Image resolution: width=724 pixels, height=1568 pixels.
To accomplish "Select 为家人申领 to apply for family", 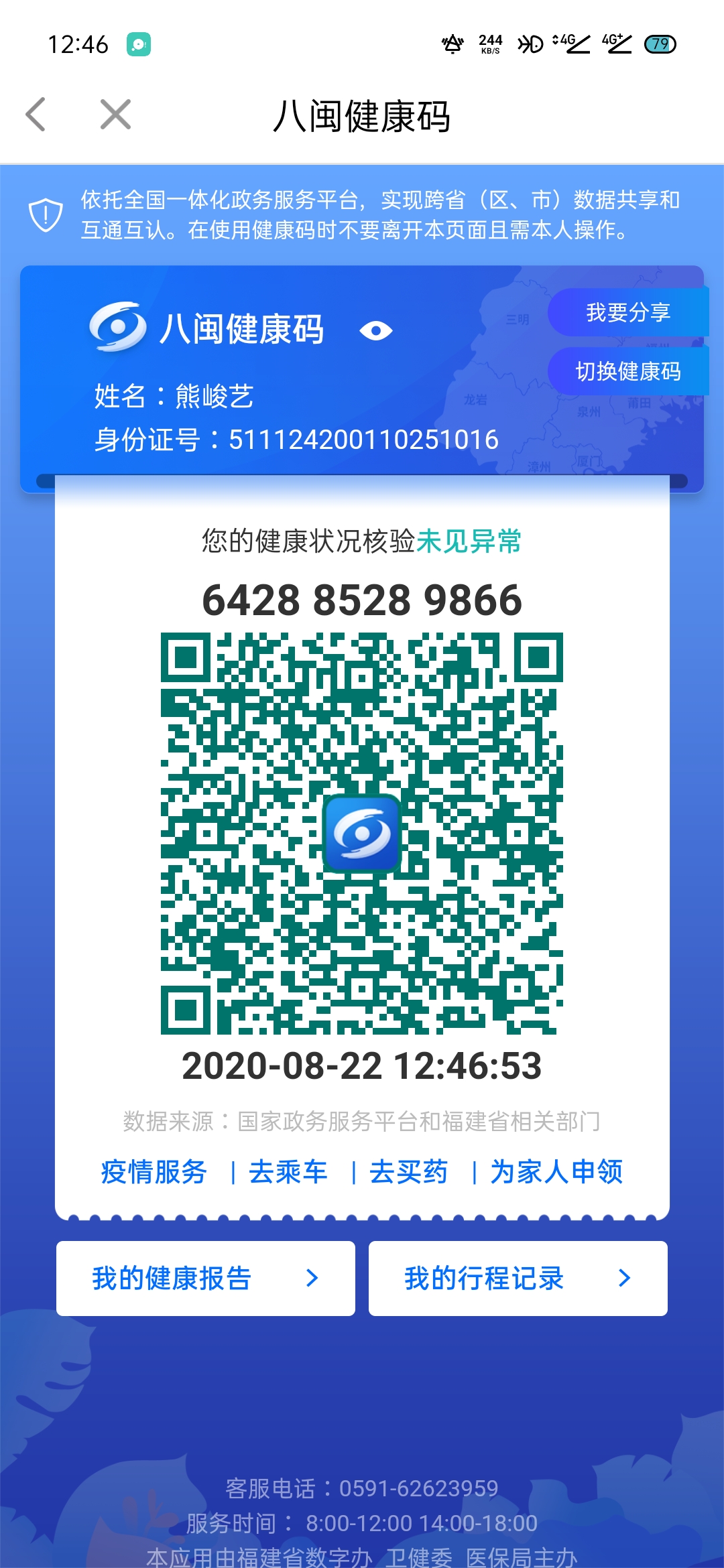I will 556,1172.
